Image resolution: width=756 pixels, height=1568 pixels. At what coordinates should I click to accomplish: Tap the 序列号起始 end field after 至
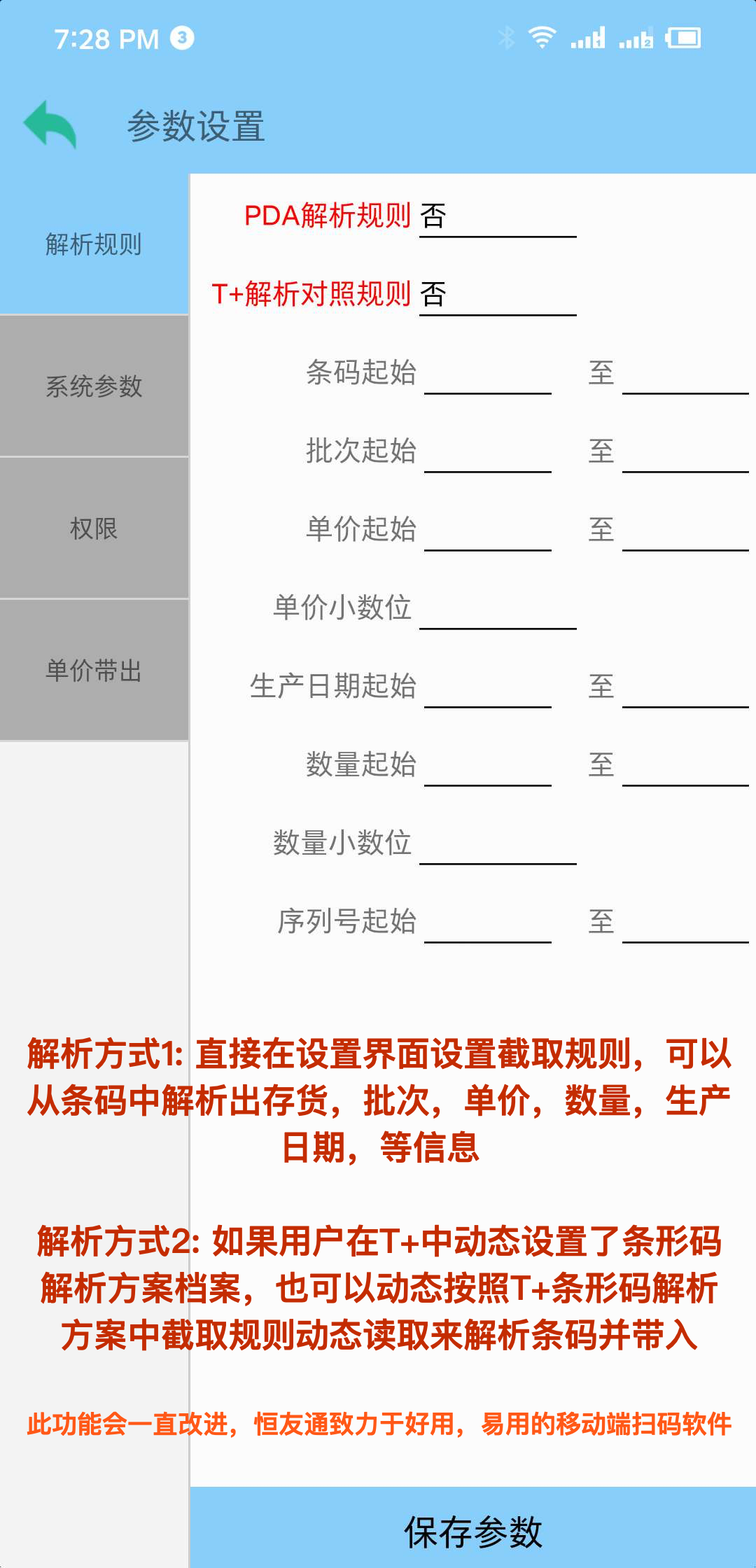click(685, 922)
